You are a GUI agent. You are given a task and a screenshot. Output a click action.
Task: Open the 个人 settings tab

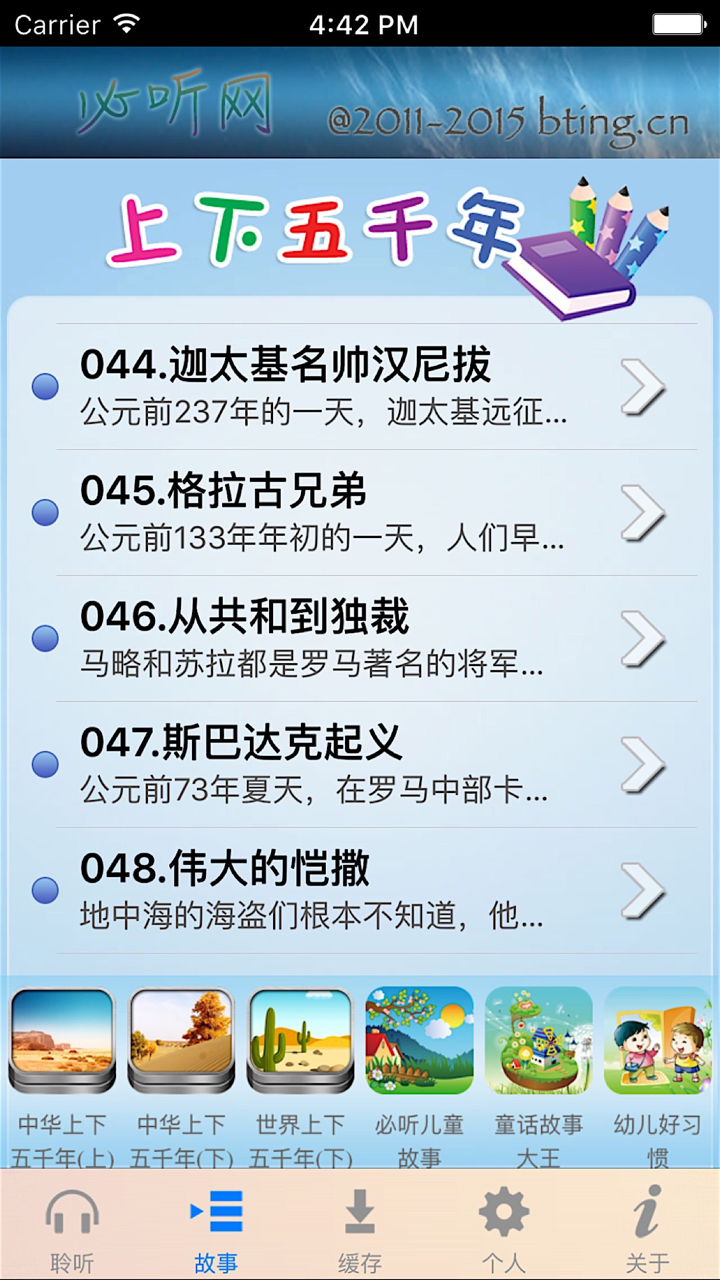(504, 1230)
